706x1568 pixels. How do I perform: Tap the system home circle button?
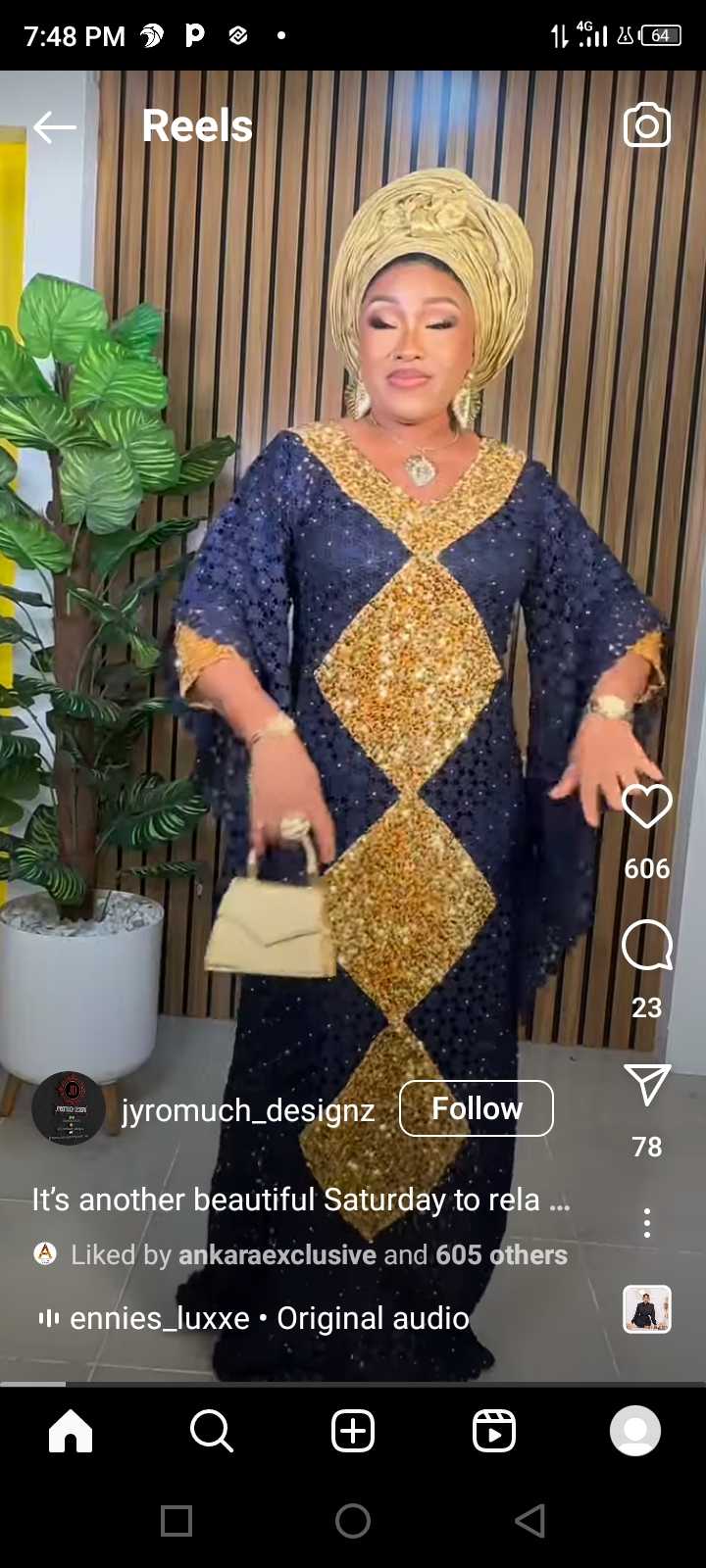pyautogui.click(x=353, y=1521)
